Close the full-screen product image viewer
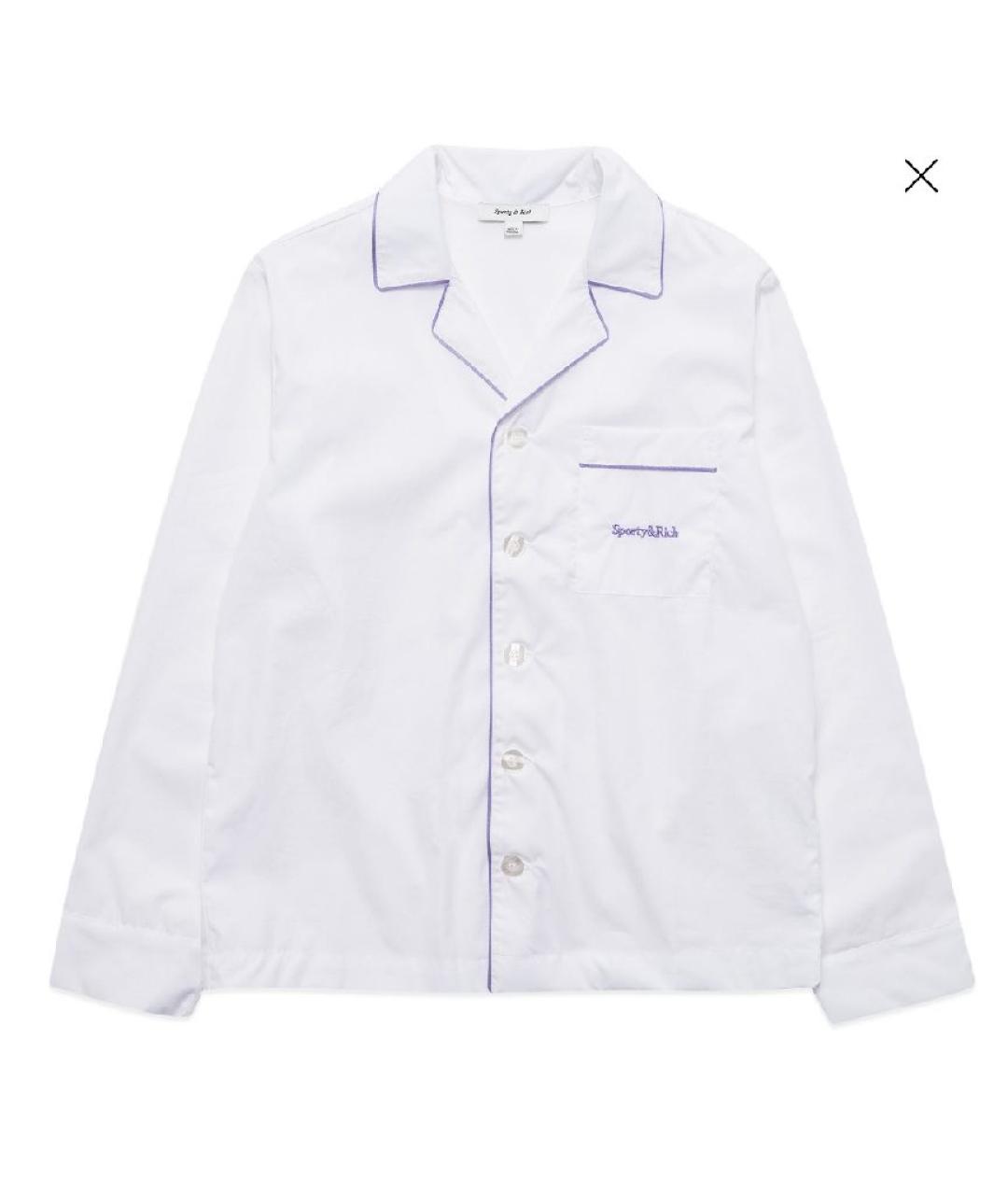The image size is (1008, 1195). [920, 176]
